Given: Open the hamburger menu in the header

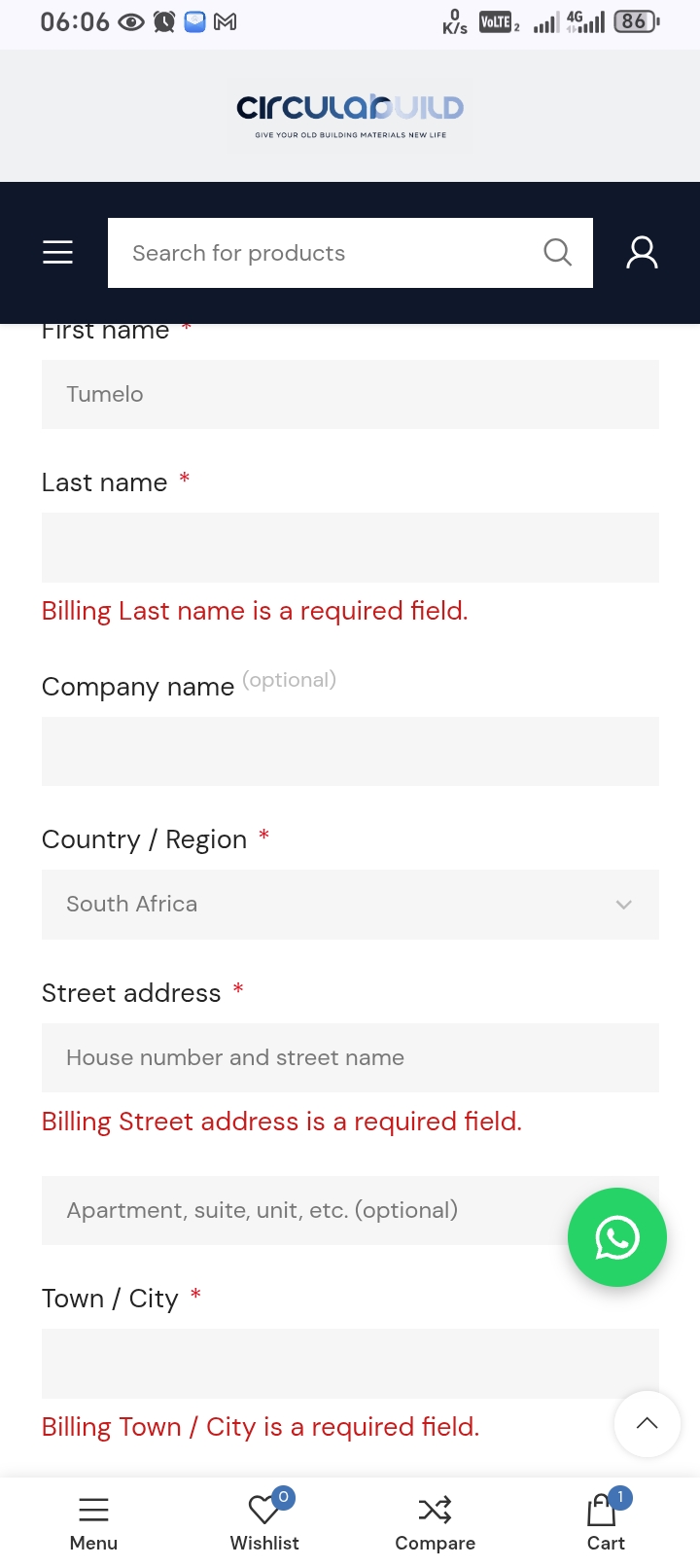Looking at the screenshot, I should tap(57, 252).
